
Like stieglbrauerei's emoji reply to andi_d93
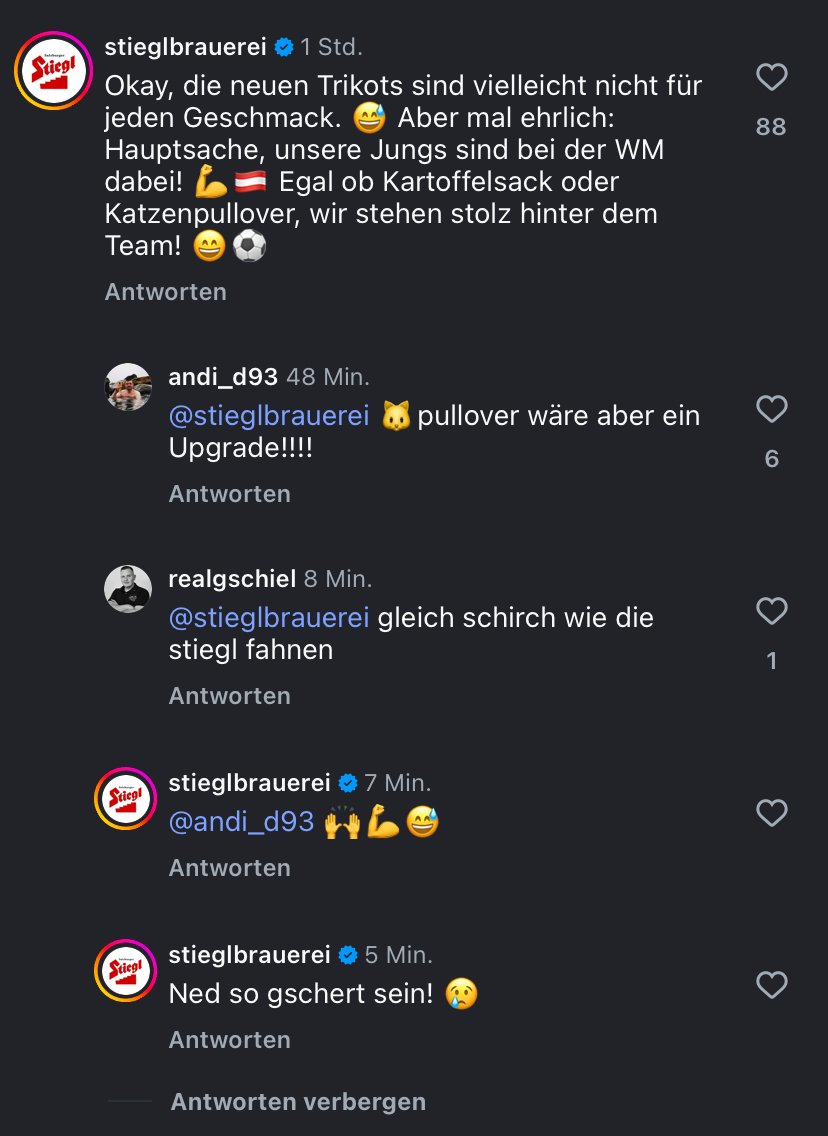771,814
